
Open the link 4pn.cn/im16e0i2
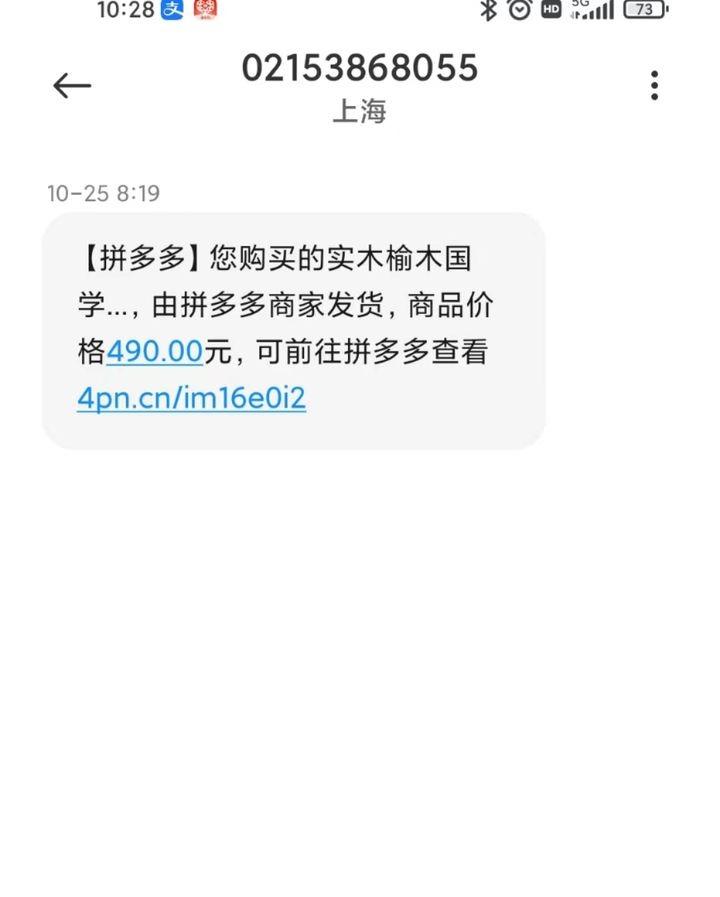(x=194, y=398)
